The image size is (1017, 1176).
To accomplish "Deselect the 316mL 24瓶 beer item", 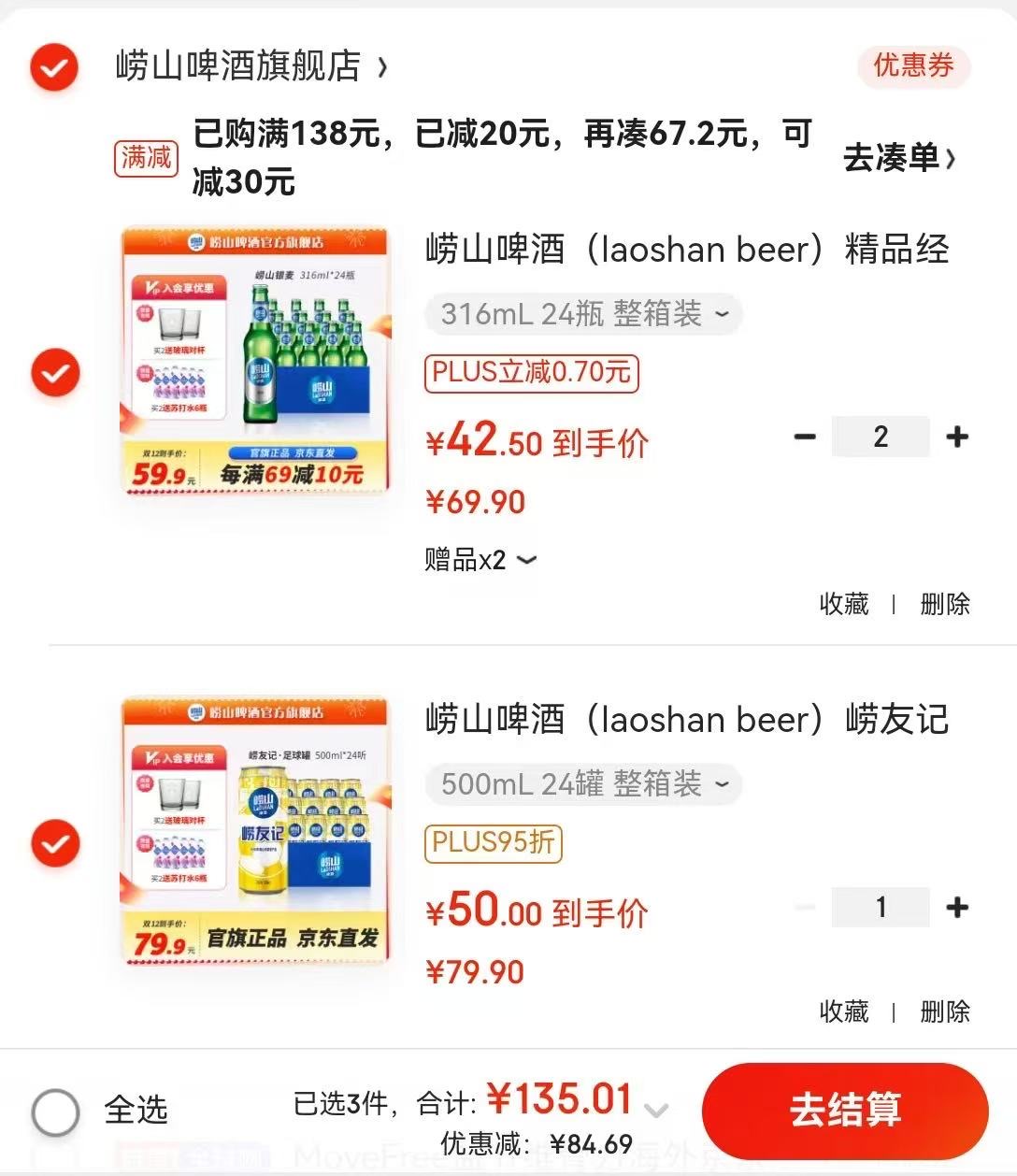I will (x=56, y=373).
